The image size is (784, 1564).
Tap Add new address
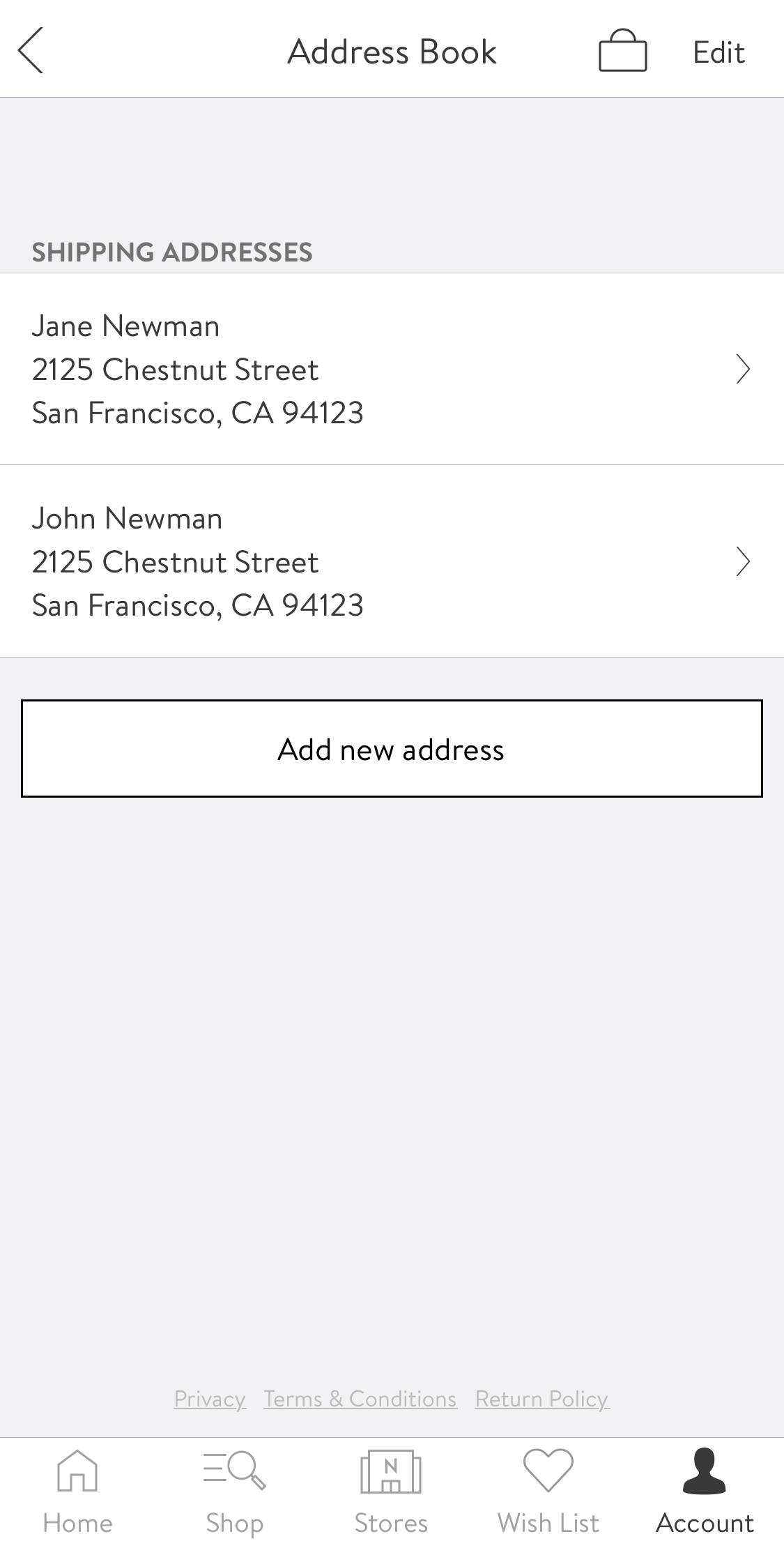(x=392, y=748)
